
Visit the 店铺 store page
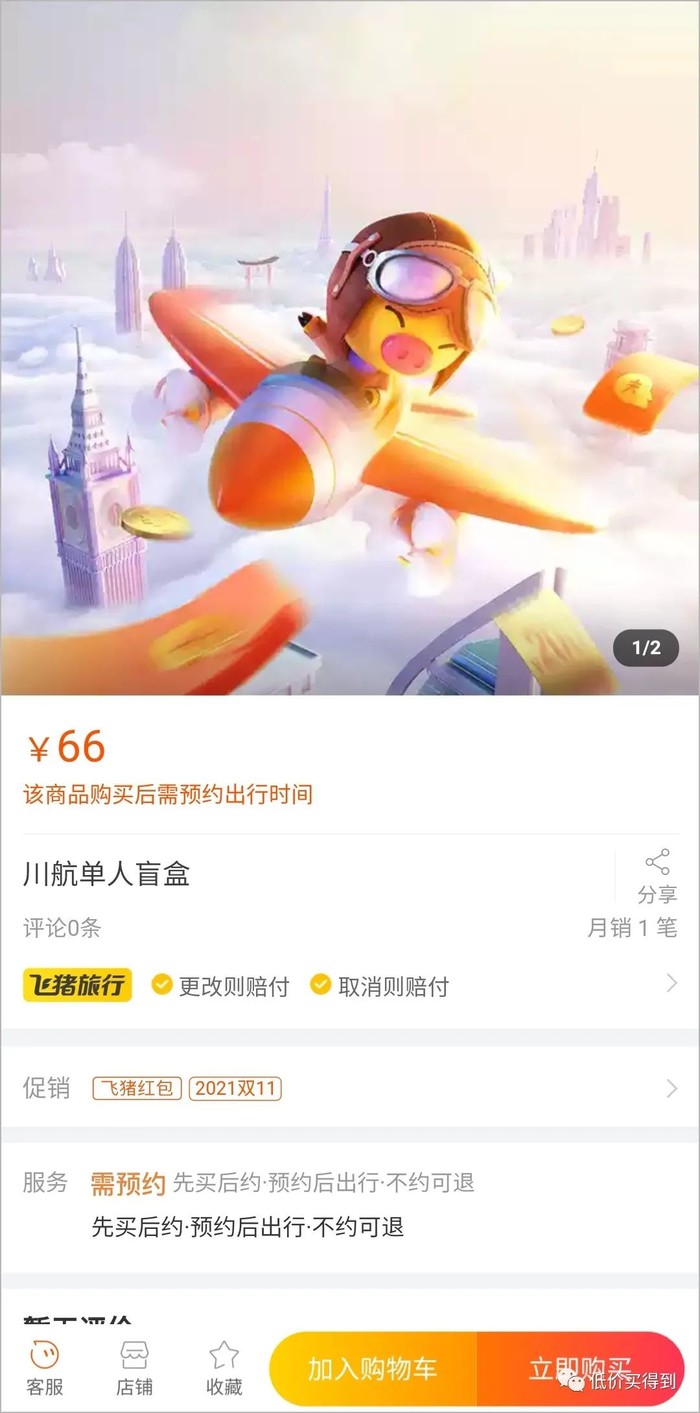[134, 1368]
